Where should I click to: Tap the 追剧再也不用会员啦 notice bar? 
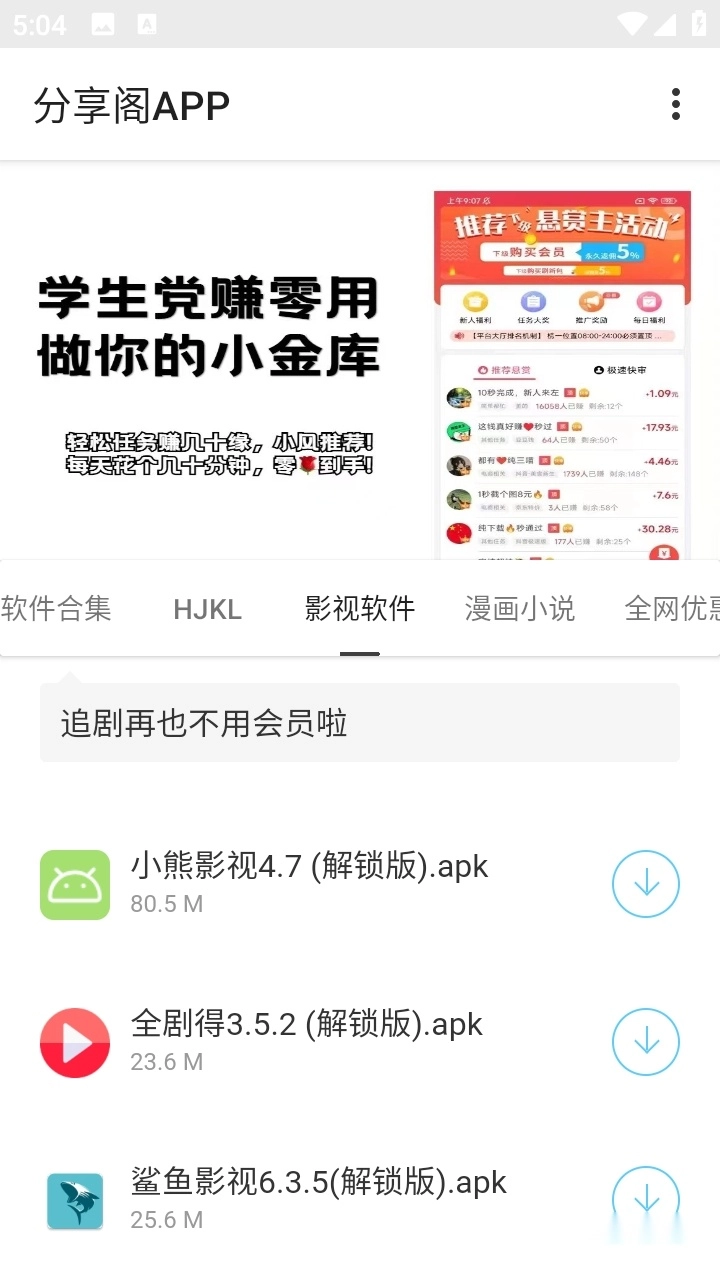tap(360, 722)
